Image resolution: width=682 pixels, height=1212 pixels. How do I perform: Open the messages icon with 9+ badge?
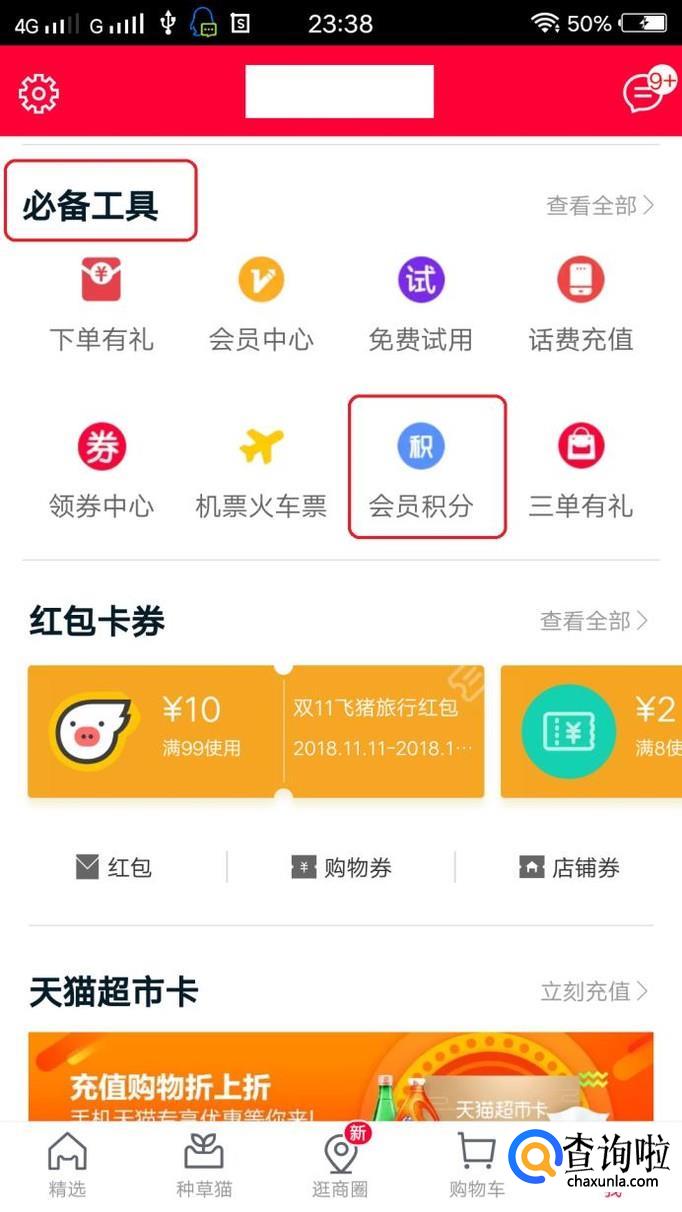tap(646, 93)
